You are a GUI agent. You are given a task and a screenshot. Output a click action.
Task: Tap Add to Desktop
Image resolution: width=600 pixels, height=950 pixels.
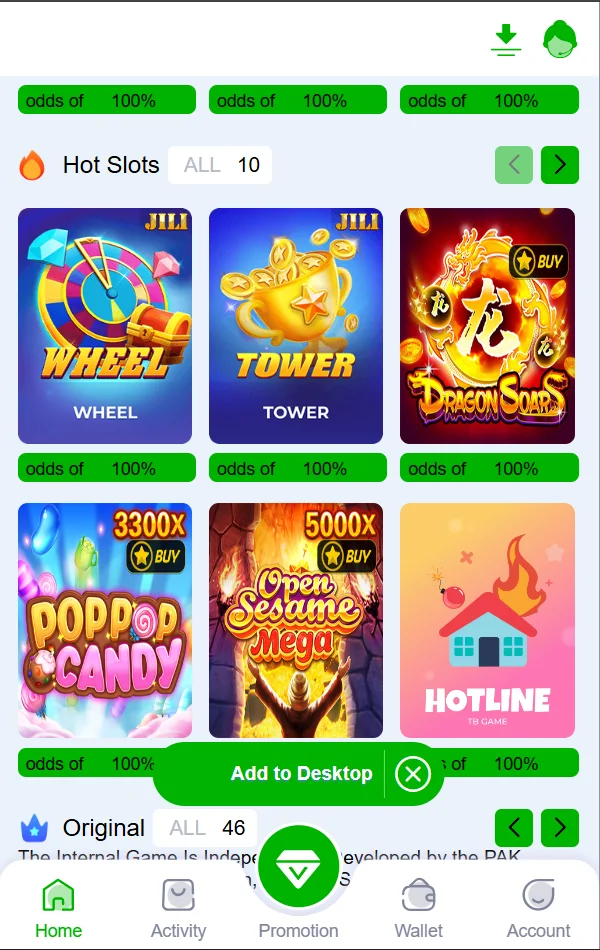[300, 774]
